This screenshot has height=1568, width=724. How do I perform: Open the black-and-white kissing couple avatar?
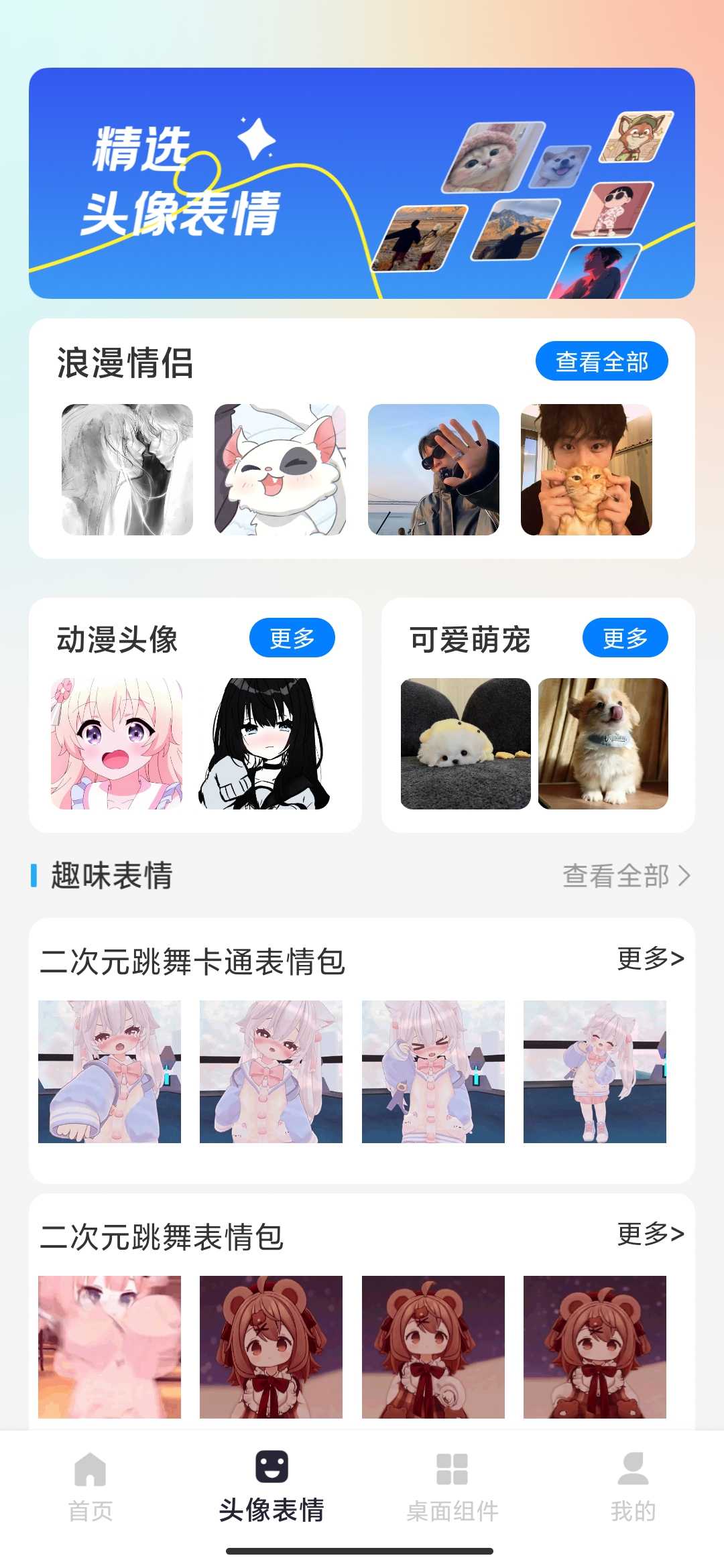coord(127,469)
